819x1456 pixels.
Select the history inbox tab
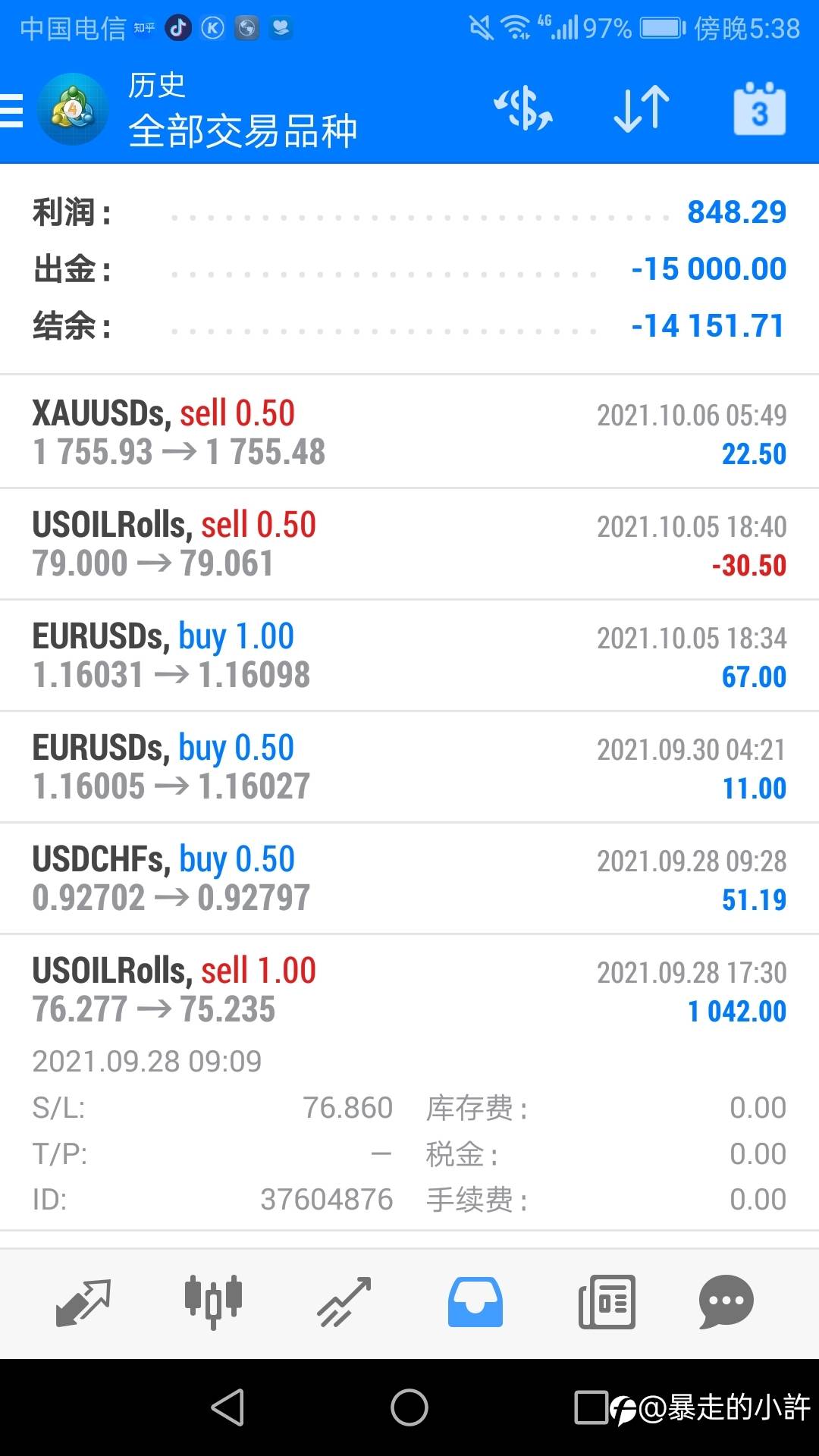point(475,1302)
